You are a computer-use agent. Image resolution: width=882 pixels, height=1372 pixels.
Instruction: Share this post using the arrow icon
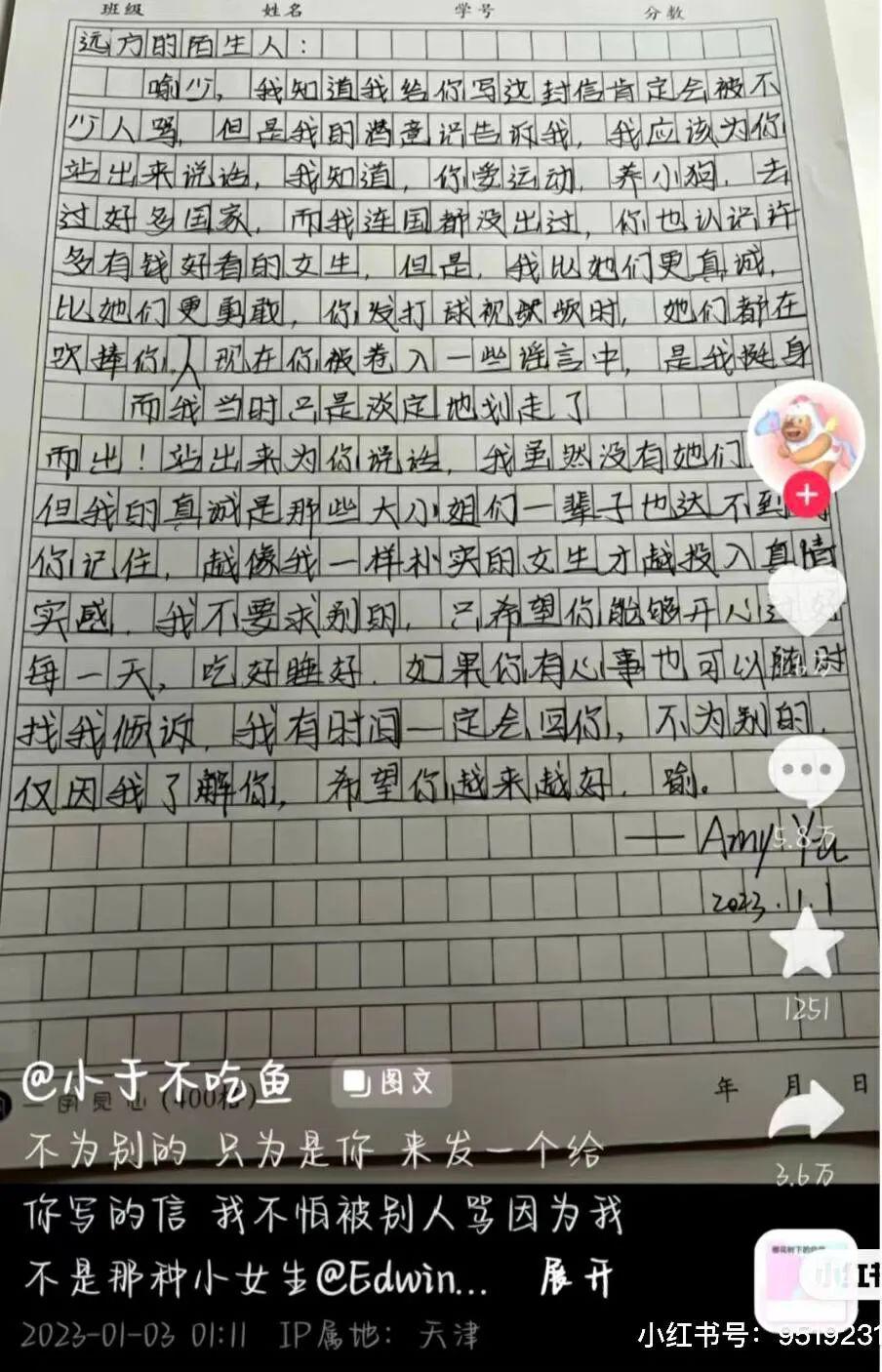(x=807, y=1112)
